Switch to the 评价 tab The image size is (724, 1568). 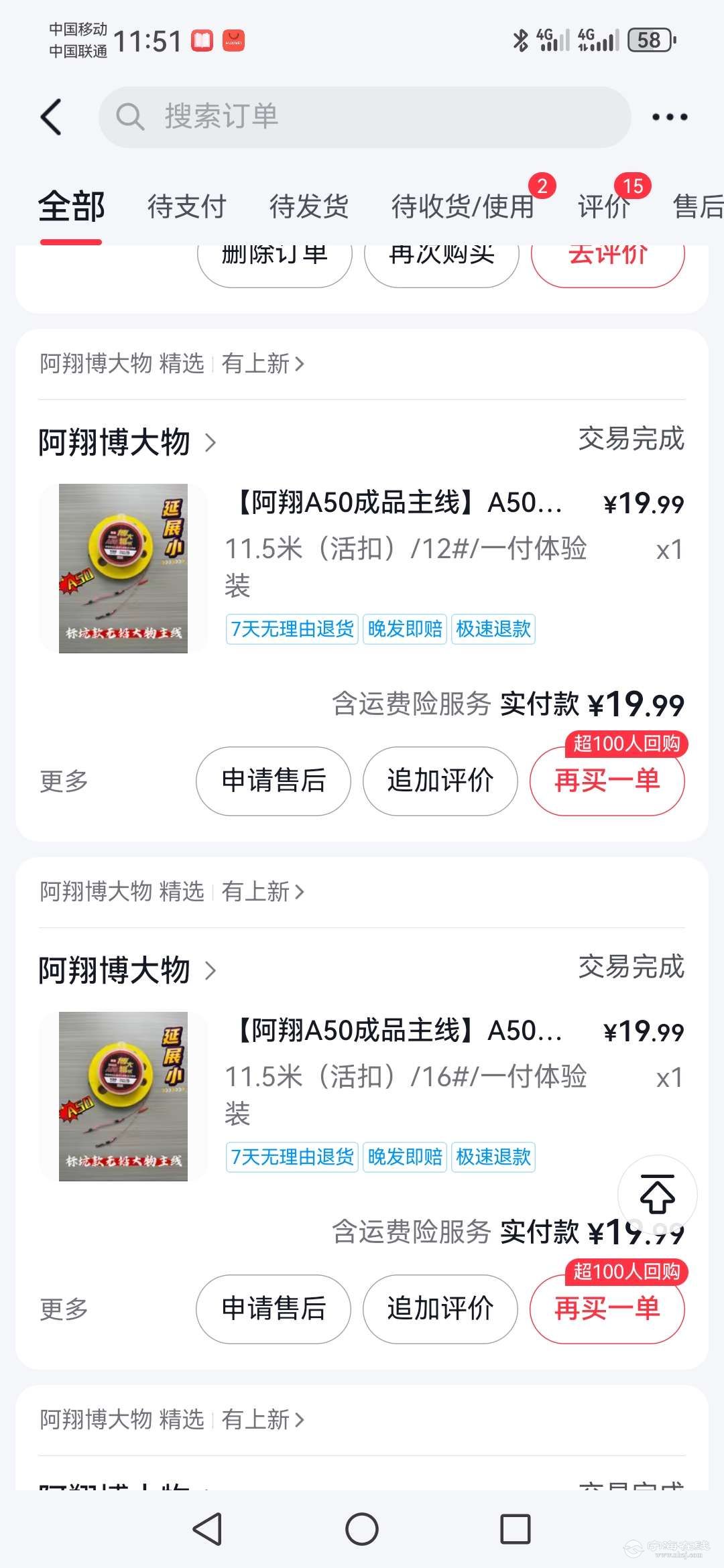[x=603, y=206]
